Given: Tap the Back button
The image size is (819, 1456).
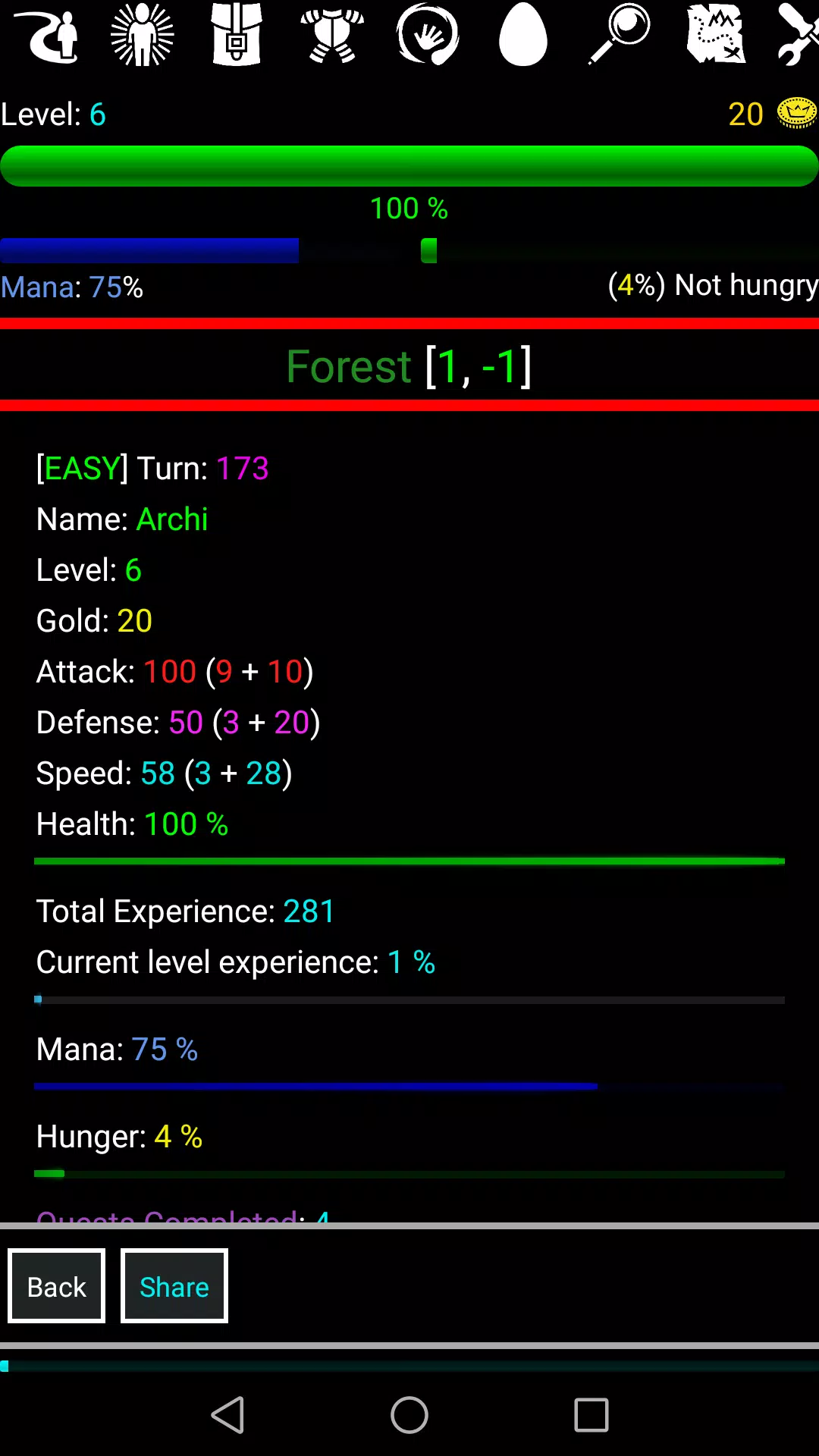Looking at the screenshot, I should click(x=57, y=1286).
